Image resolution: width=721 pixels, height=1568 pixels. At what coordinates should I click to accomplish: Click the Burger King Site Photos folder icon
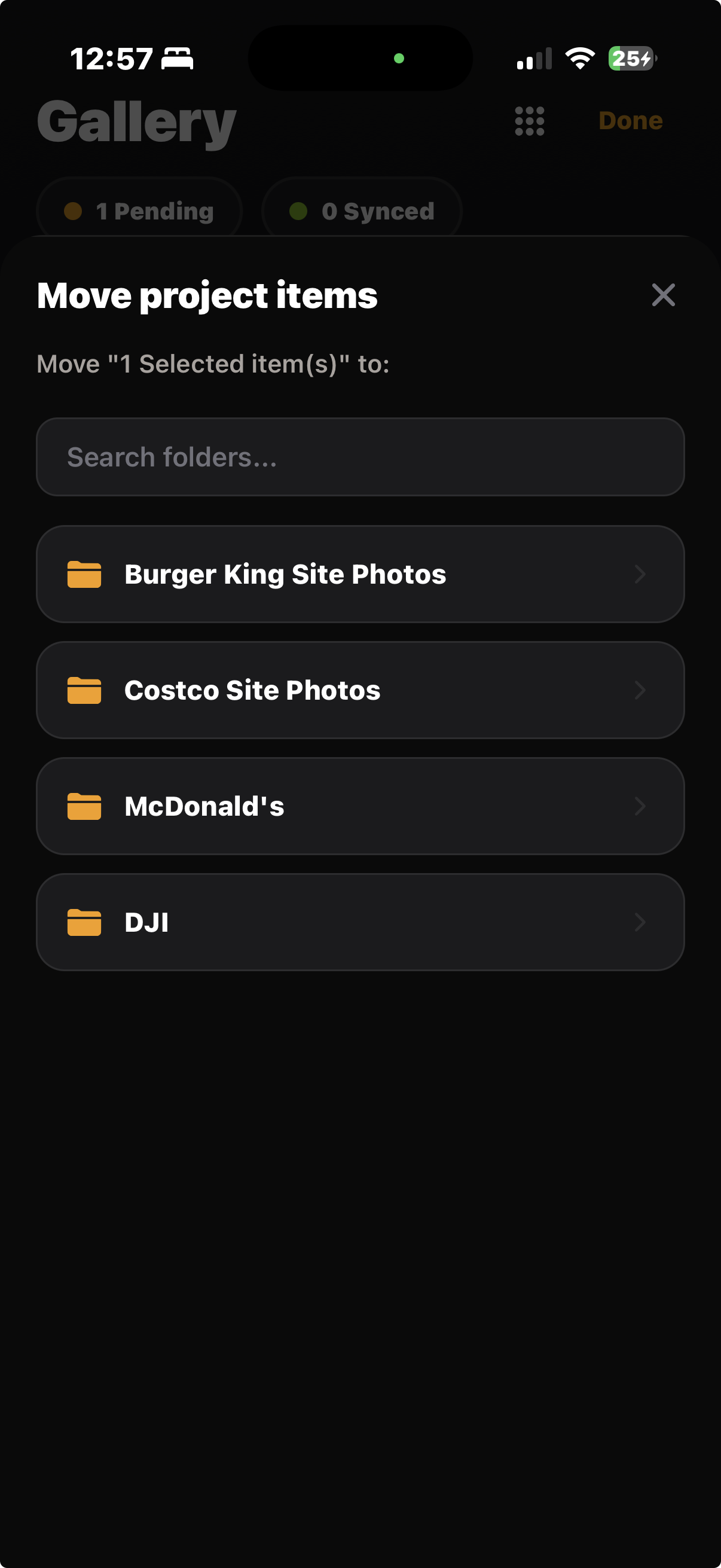tap(85, 573)
